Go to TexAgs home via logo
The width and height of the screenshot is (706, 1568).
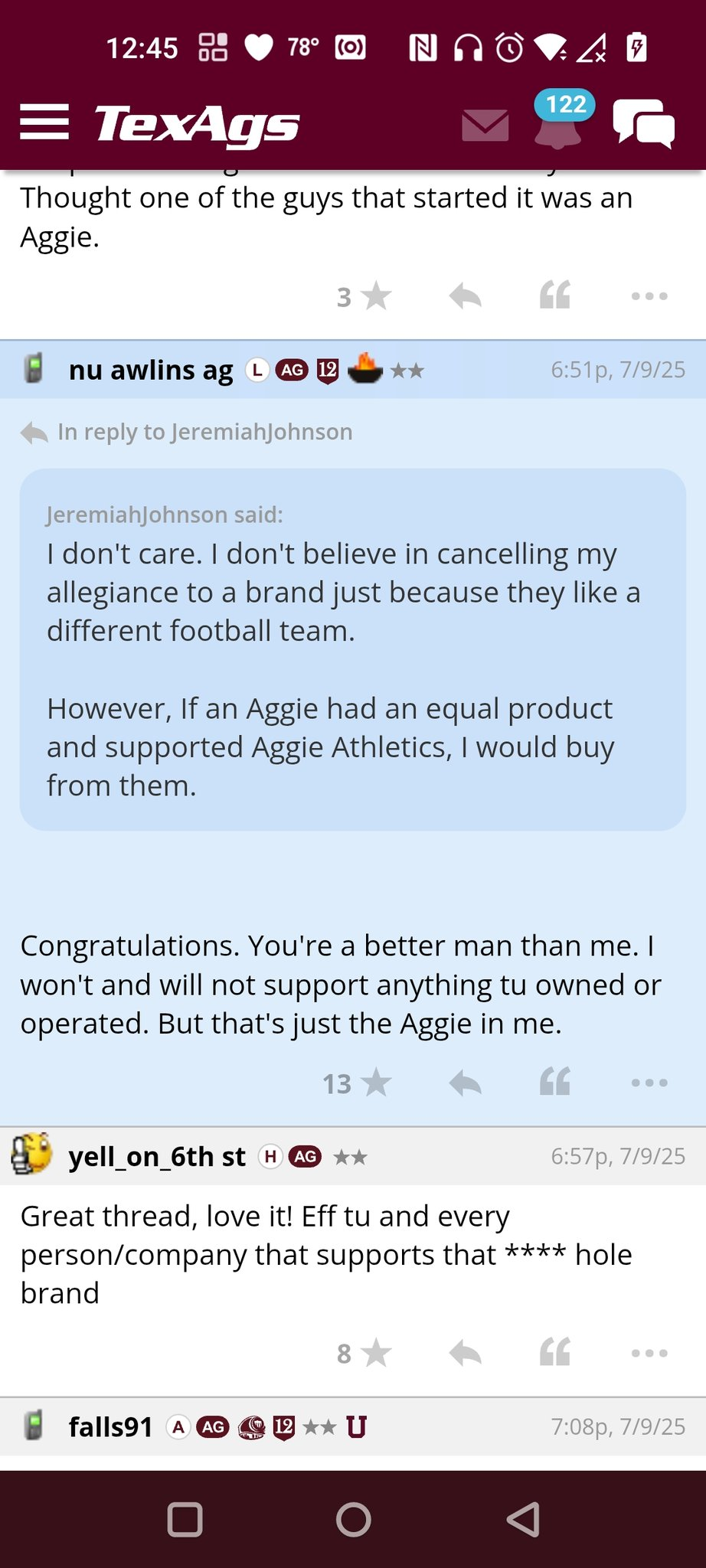click(197, 126)
